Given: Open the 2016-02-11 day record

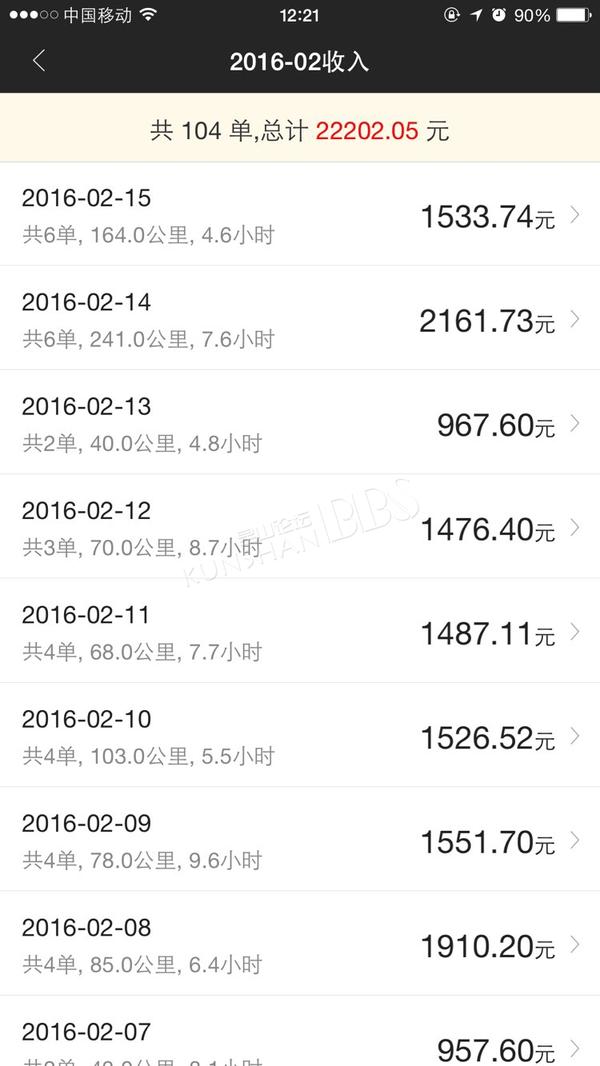Looking at the screenshot, I should (x=300, y=631).
